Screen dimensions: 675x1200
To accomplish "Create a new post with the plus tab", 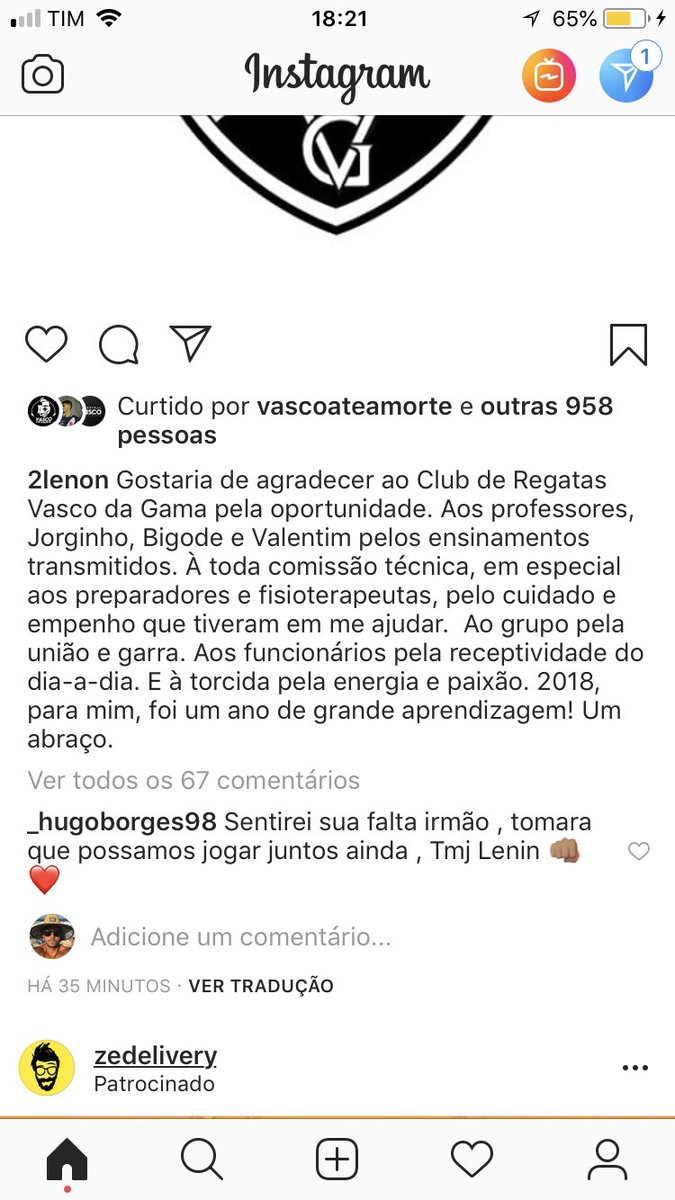I will (x=337, y=1160).
